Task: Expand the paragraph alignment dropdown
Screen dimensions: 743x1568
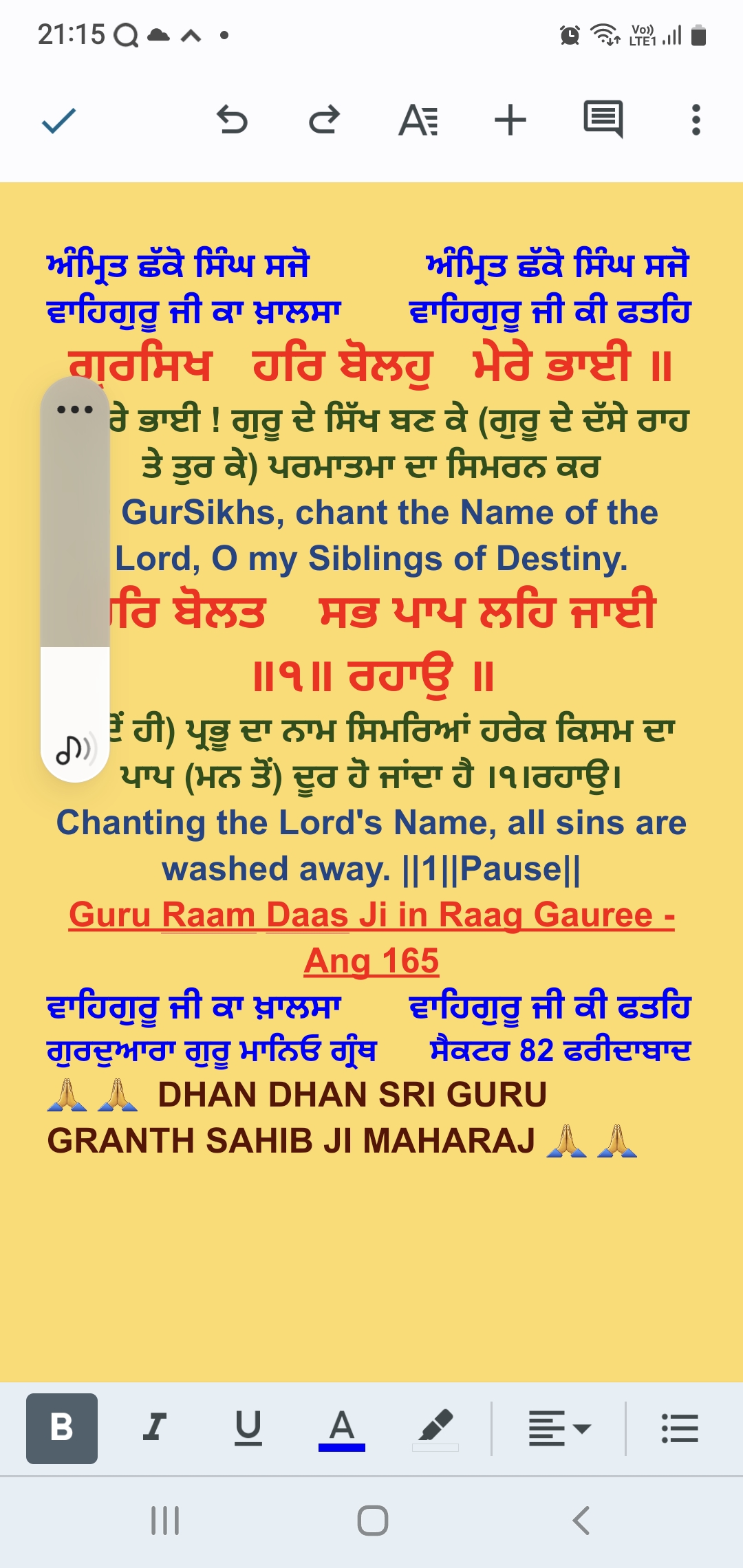Action: pyautogui.click(x=559, y=1428)
